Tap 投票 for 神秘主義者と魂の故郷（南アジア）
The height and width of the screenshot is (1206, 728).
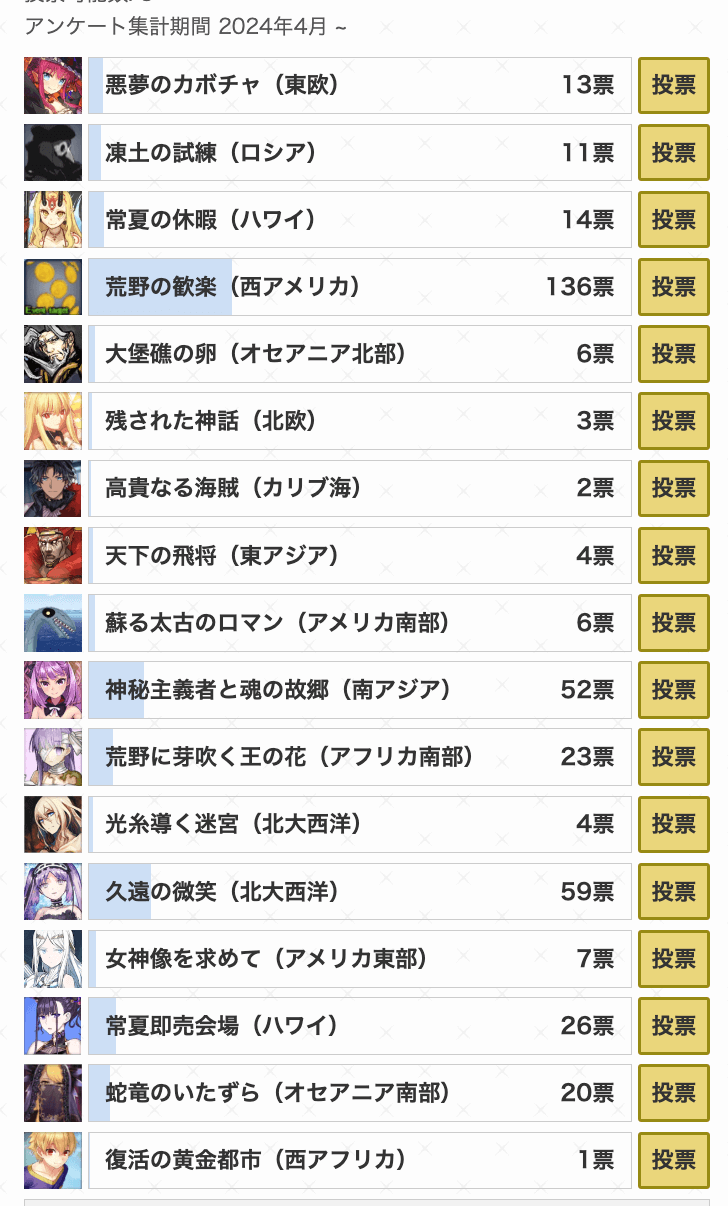[x=674, y=690]
